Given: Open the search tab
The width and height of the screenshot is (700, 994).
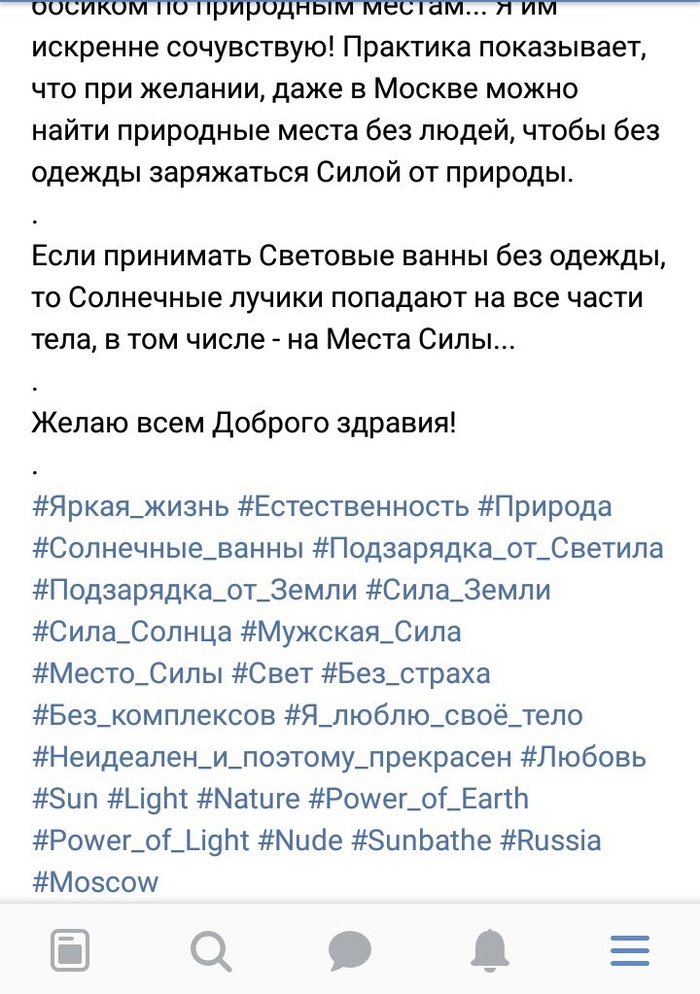Looking at the screenshot, I should 210,949.
